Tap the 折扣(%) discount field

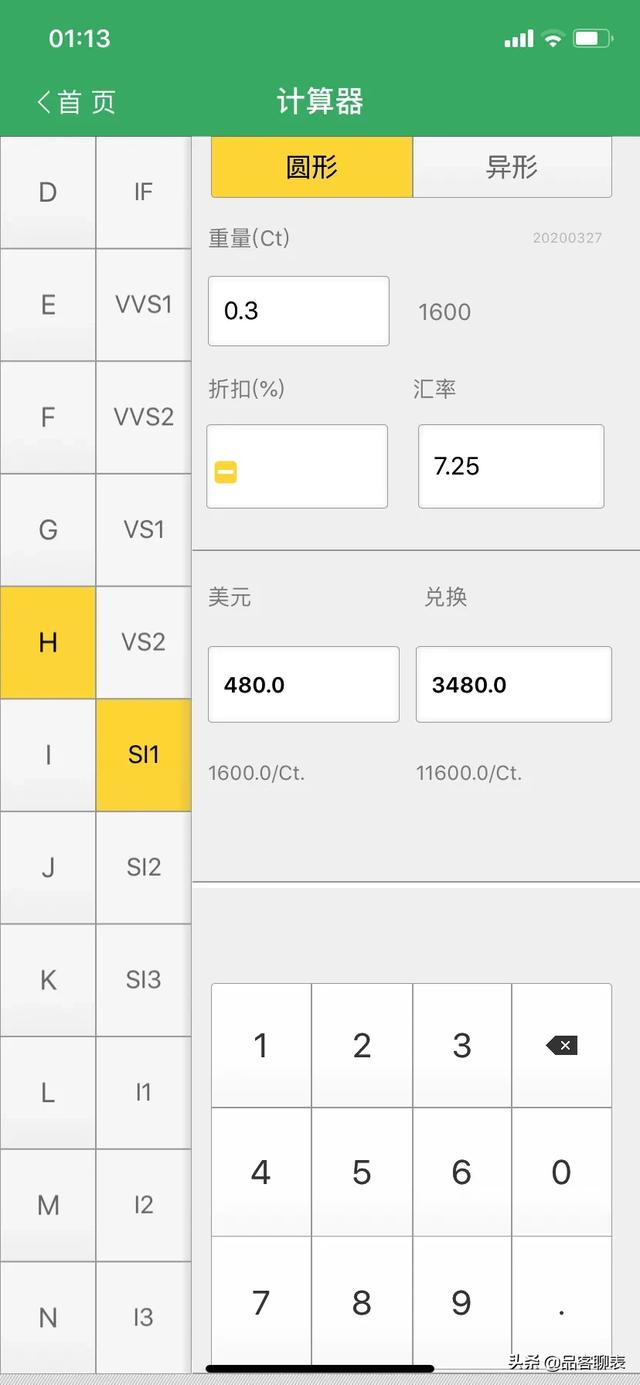(297, 466)
